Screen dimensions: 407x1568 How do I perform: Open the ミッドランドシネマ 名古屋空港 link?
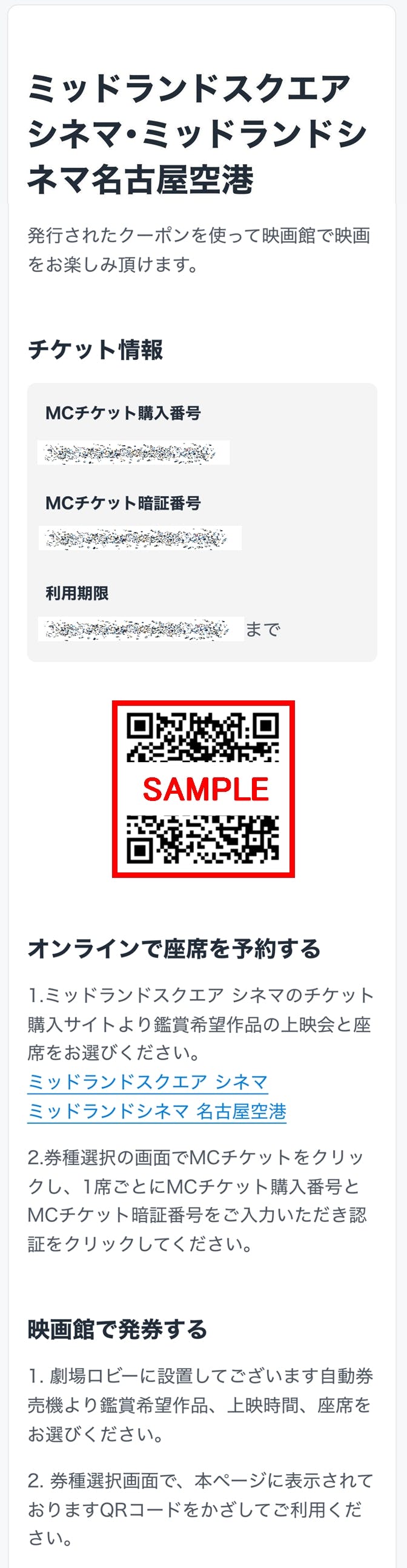[157, 1111]
